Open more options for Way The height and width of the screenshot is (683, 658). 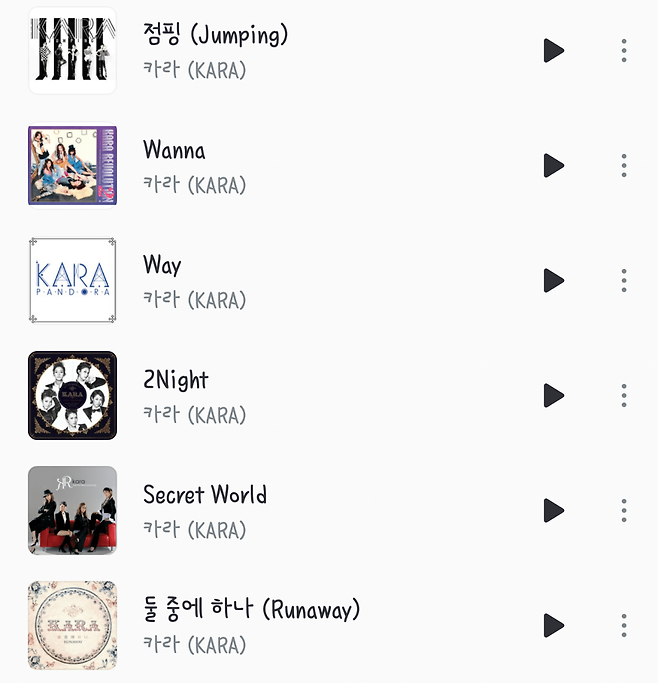[624, 281]
